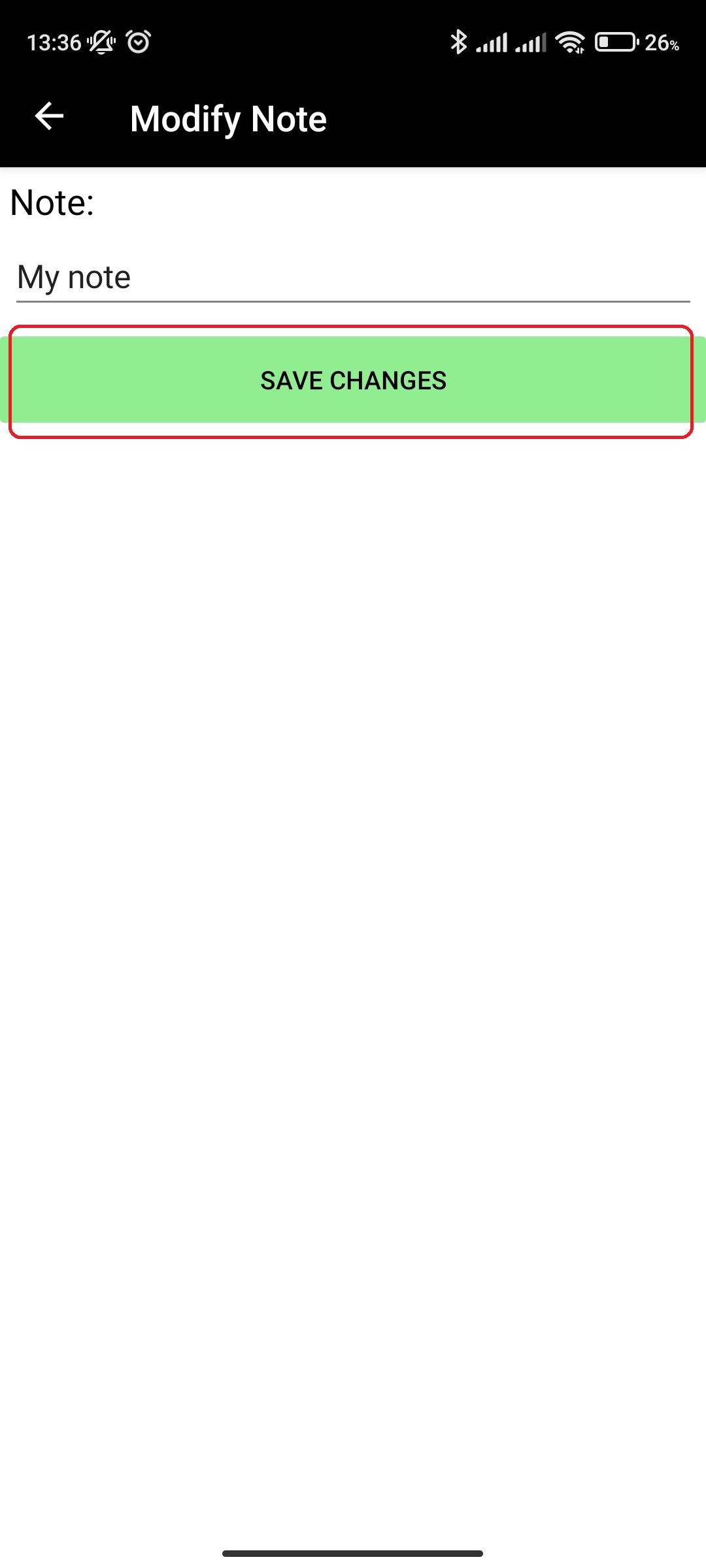Focus the note text field
The height and width of the screenshot is (1568, 706).
[x=353, y=277]
